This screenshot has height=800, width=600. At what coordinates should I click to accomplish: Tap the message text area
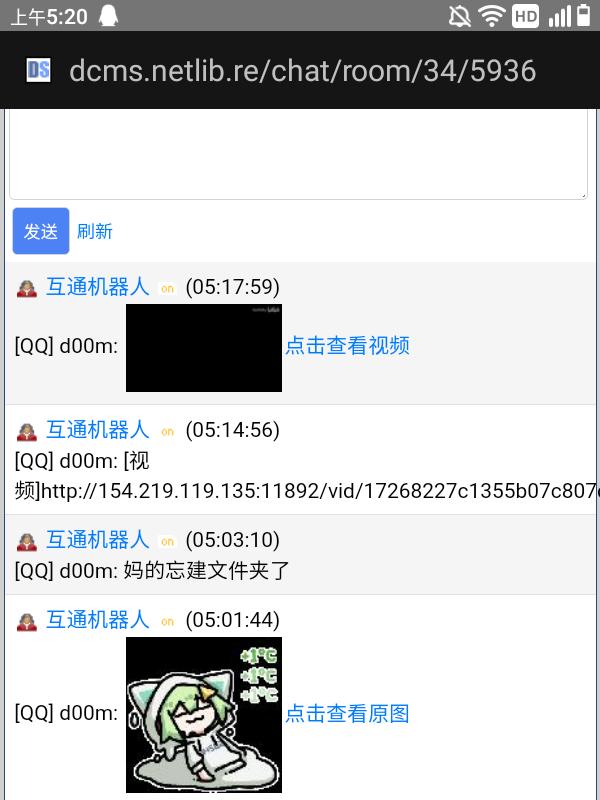[x=298, y=155]
